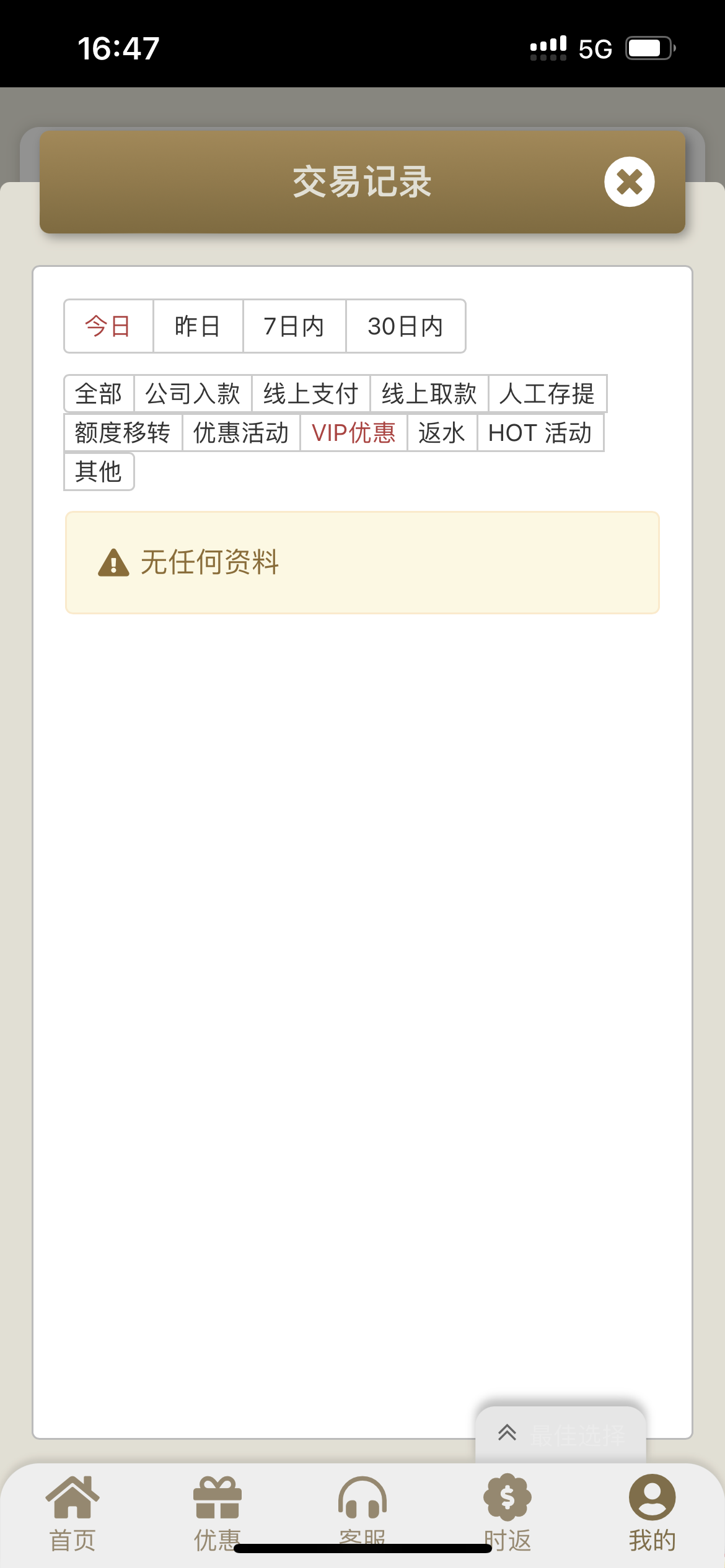The height and width of the screenshot is (1568, 725).
Task: Select the VIP优惠 filter
Action: coord(354,433)
